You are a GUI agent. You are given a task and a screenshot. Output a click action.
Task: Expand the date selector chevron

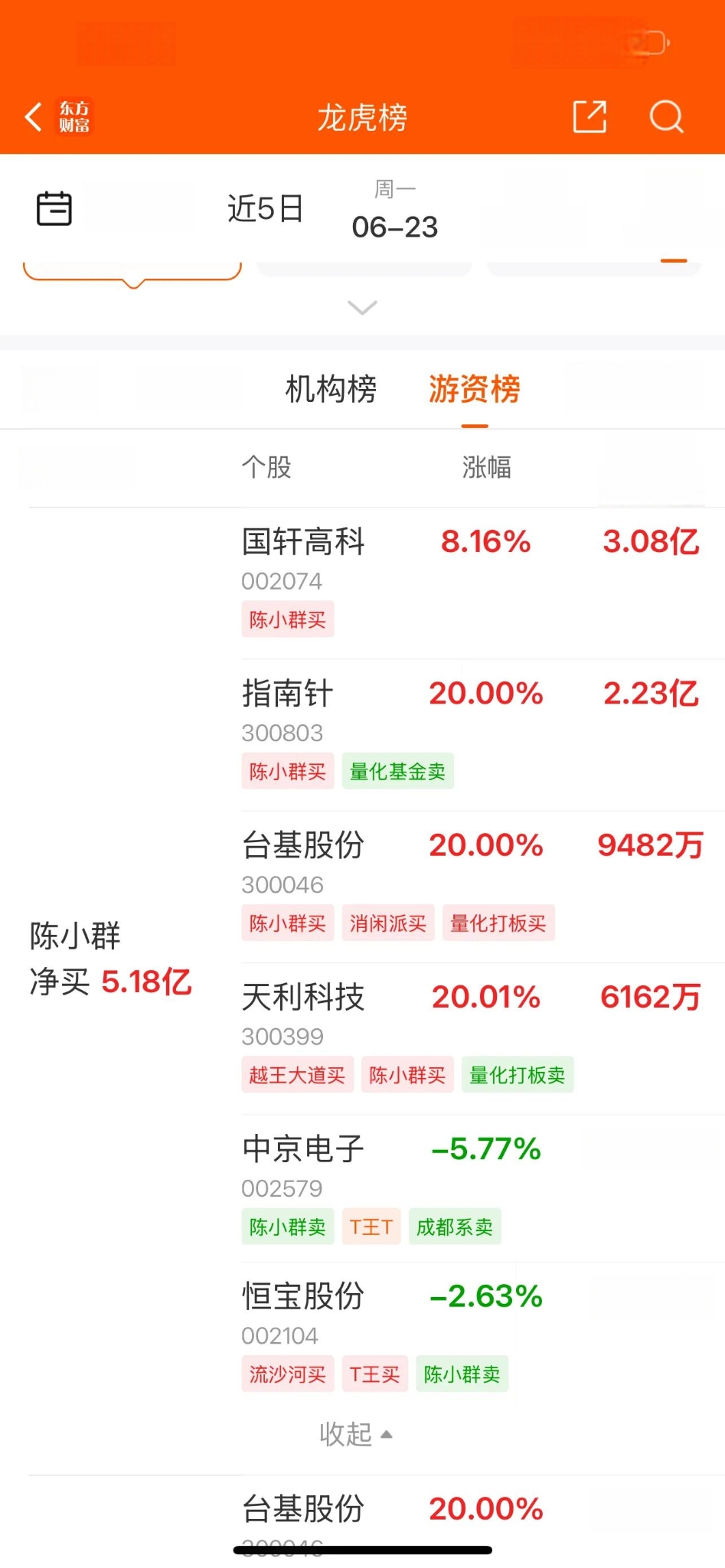(x=362, y=308)
